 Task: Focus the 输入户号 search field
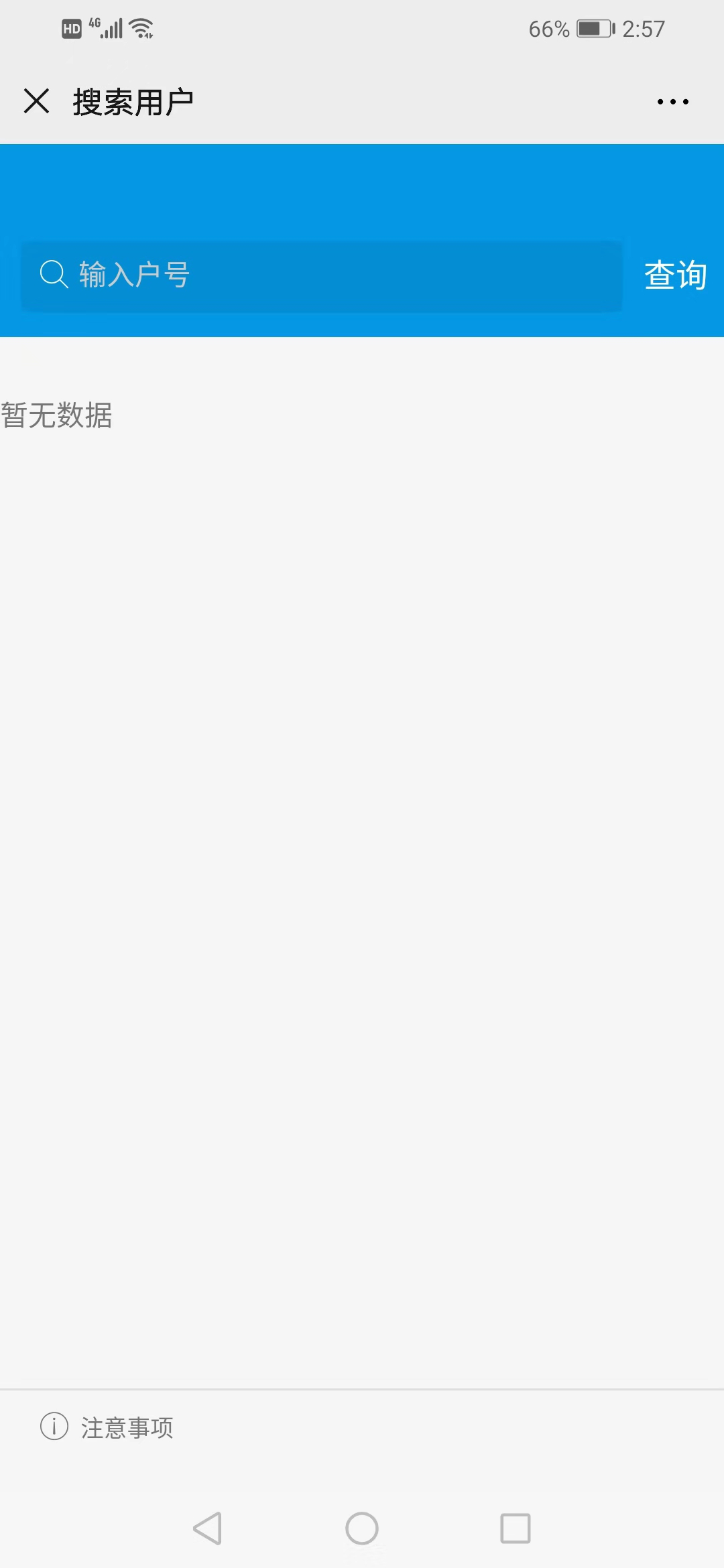click(x=322, y=275)
